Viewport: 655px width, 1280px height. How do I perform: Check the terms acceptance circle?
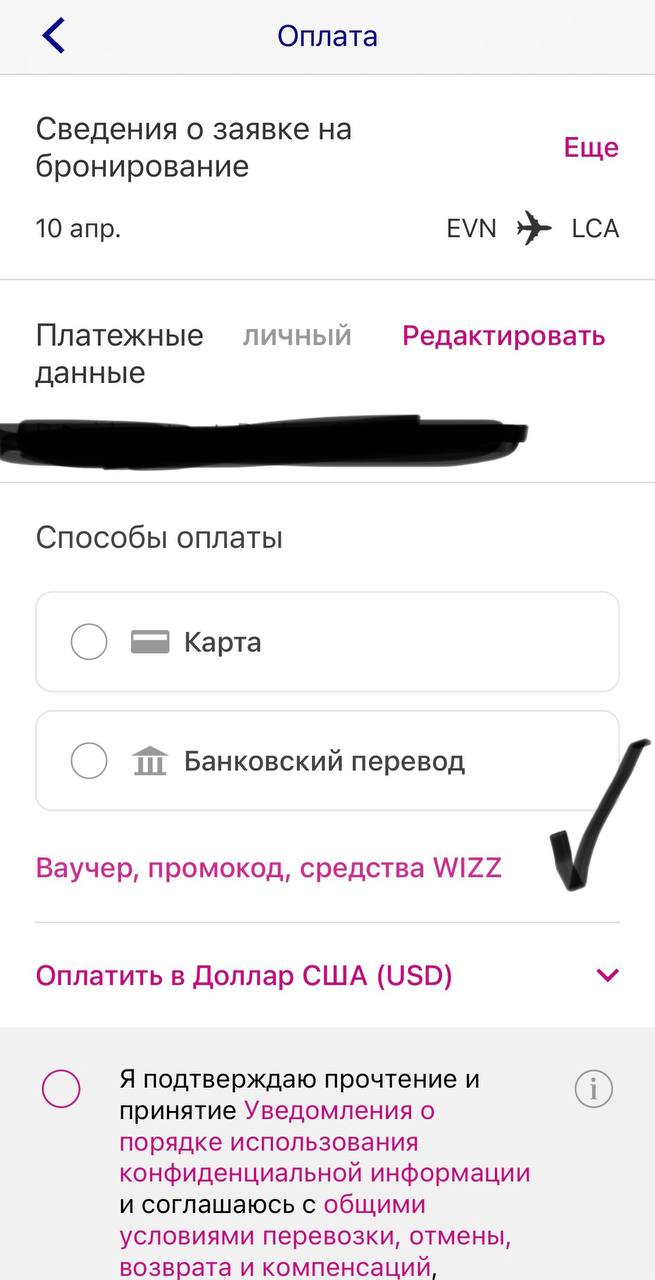pos(61,1089)
